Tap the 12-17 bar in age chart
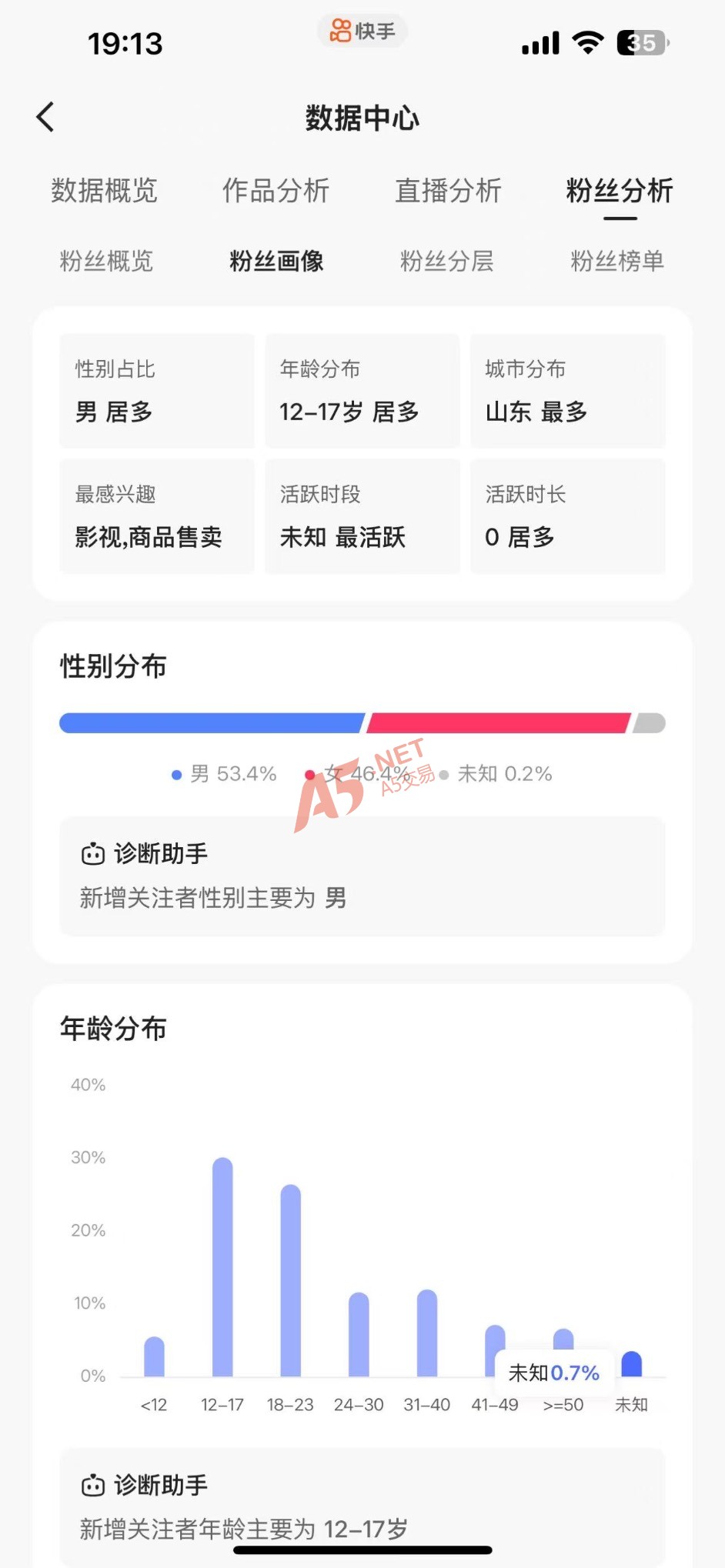 point(222,1266)
